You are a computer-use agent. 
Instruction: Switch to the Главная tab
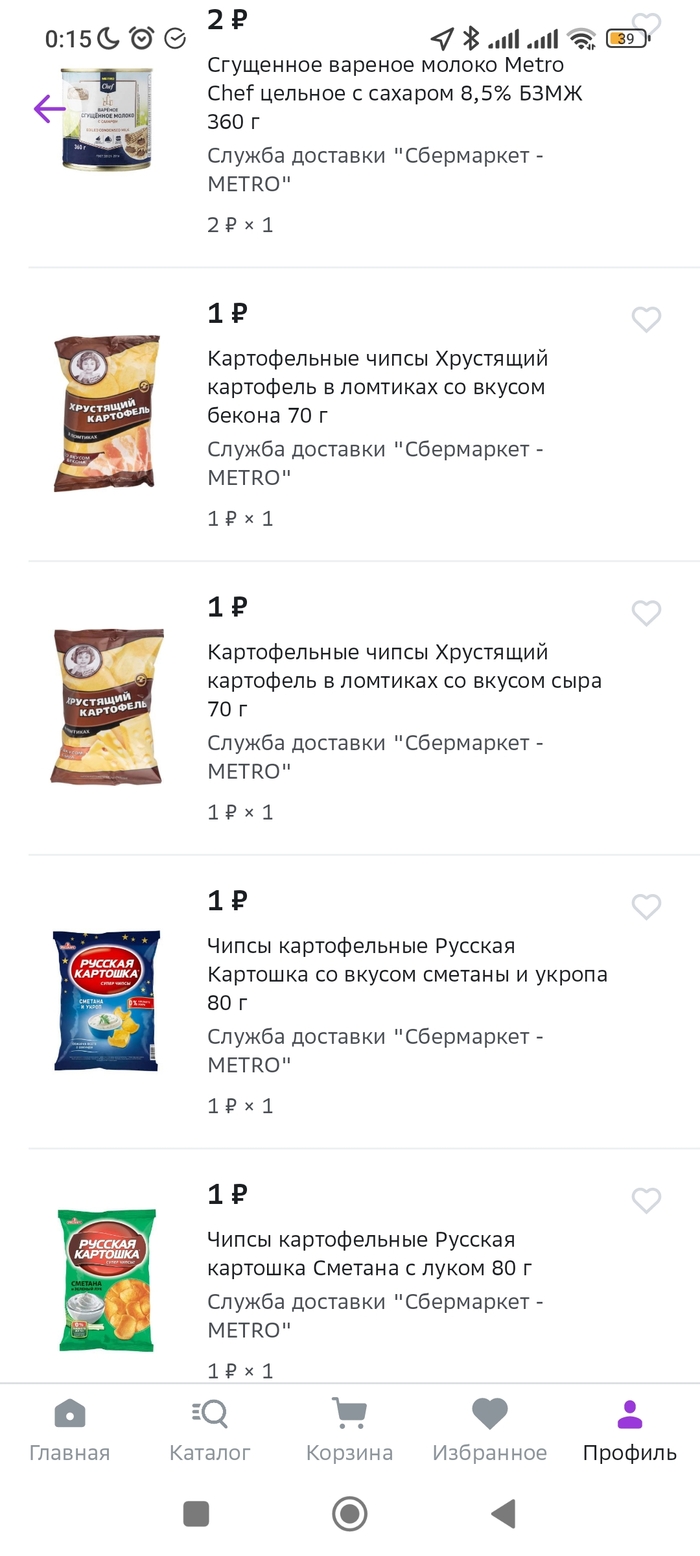(x=69, y=1430)
